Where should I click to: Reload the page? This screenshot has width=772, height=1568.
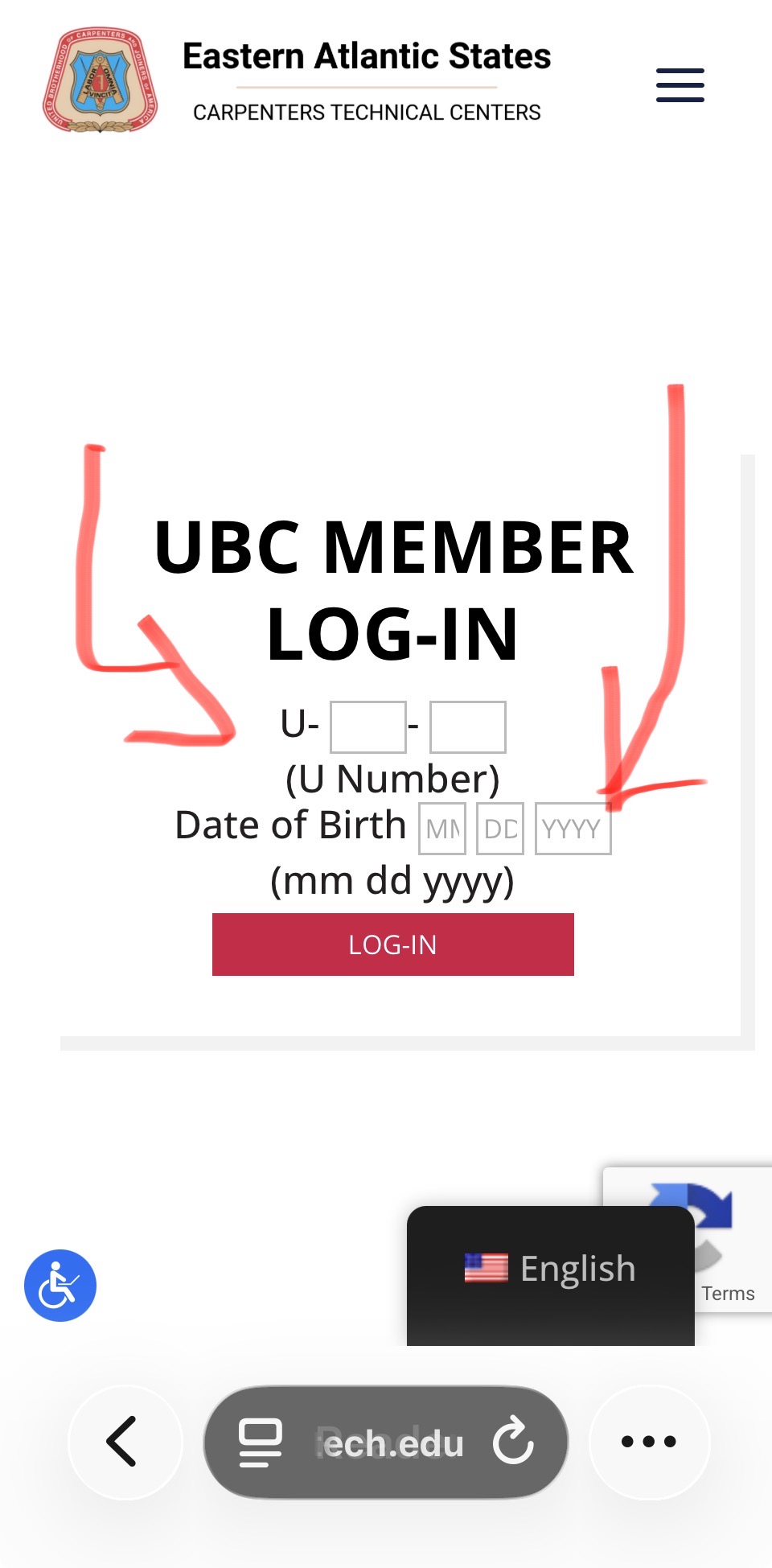[513, 1441]
